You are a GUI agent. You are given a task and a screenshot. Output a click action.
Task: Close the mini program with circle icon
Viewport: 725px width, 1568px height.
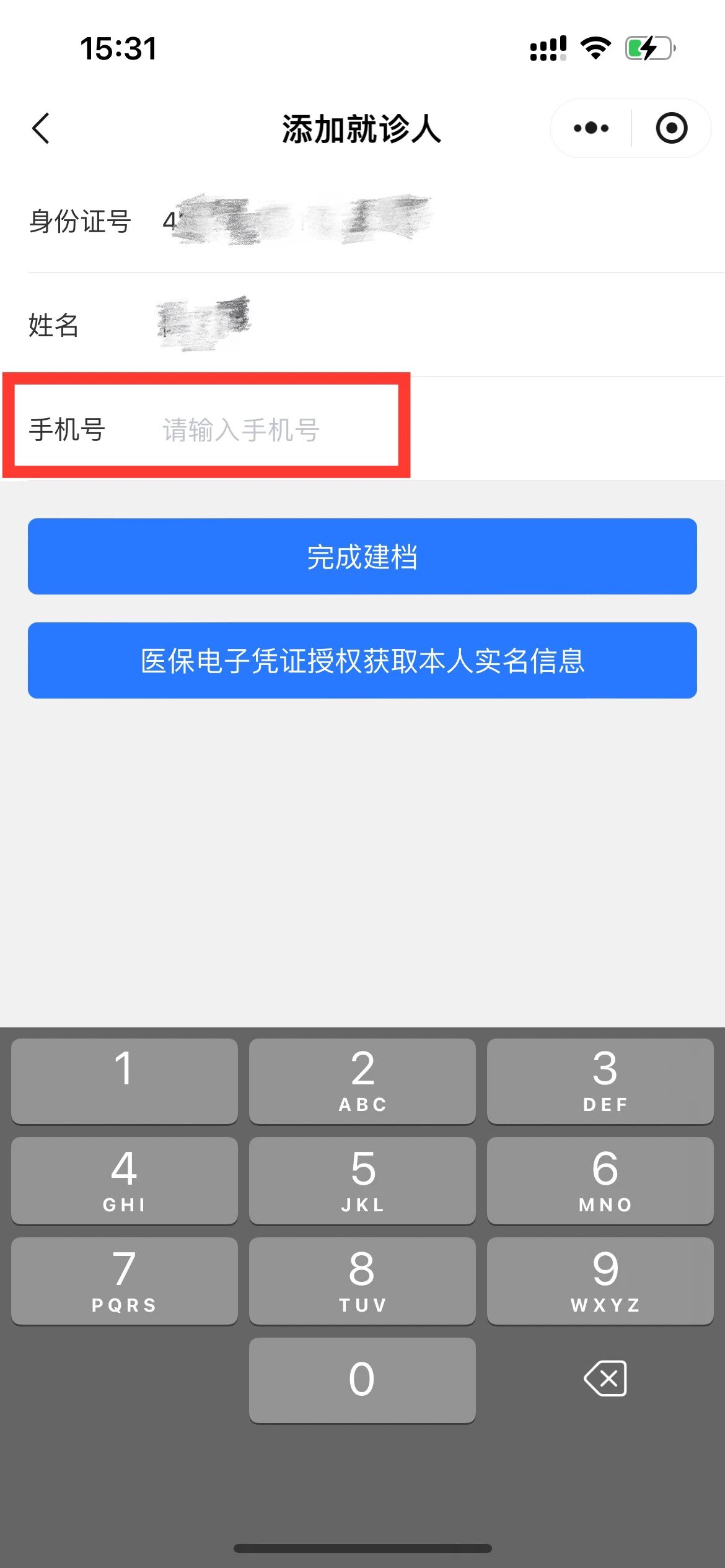point(672,128)
